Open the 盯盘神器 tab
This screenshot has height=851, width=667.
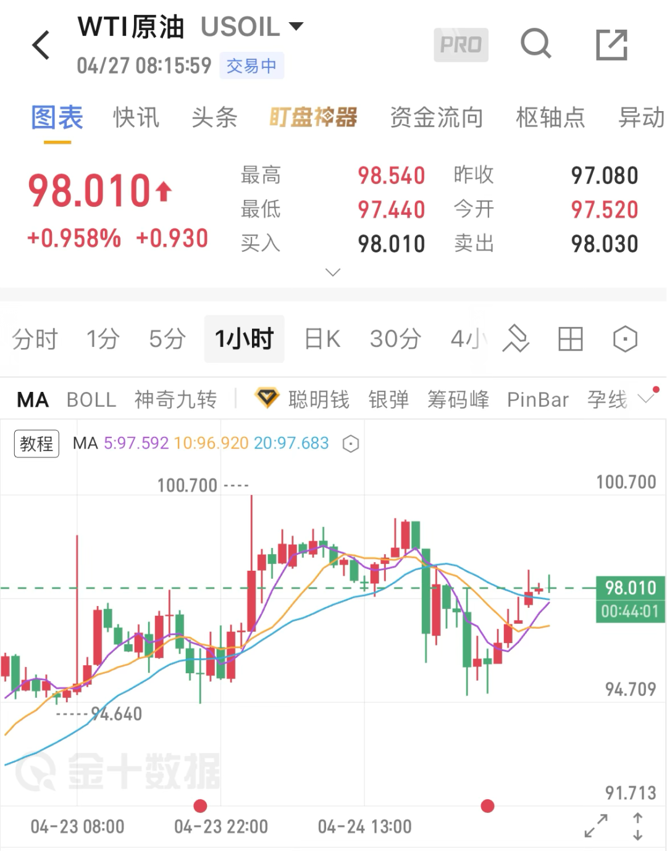313,117
